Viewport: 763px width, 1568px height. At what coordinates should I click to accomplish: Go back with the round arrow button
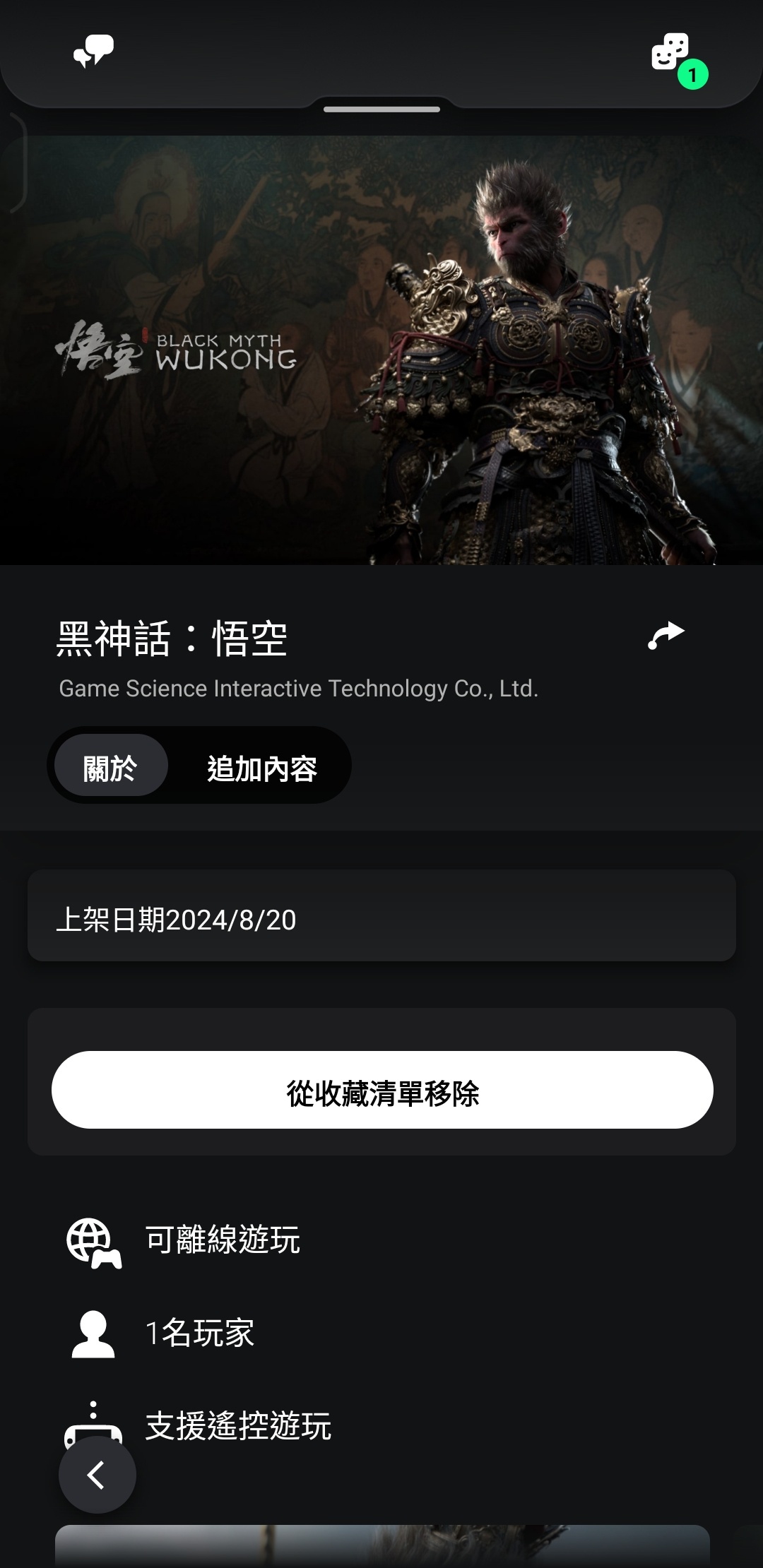[97, 1475]
